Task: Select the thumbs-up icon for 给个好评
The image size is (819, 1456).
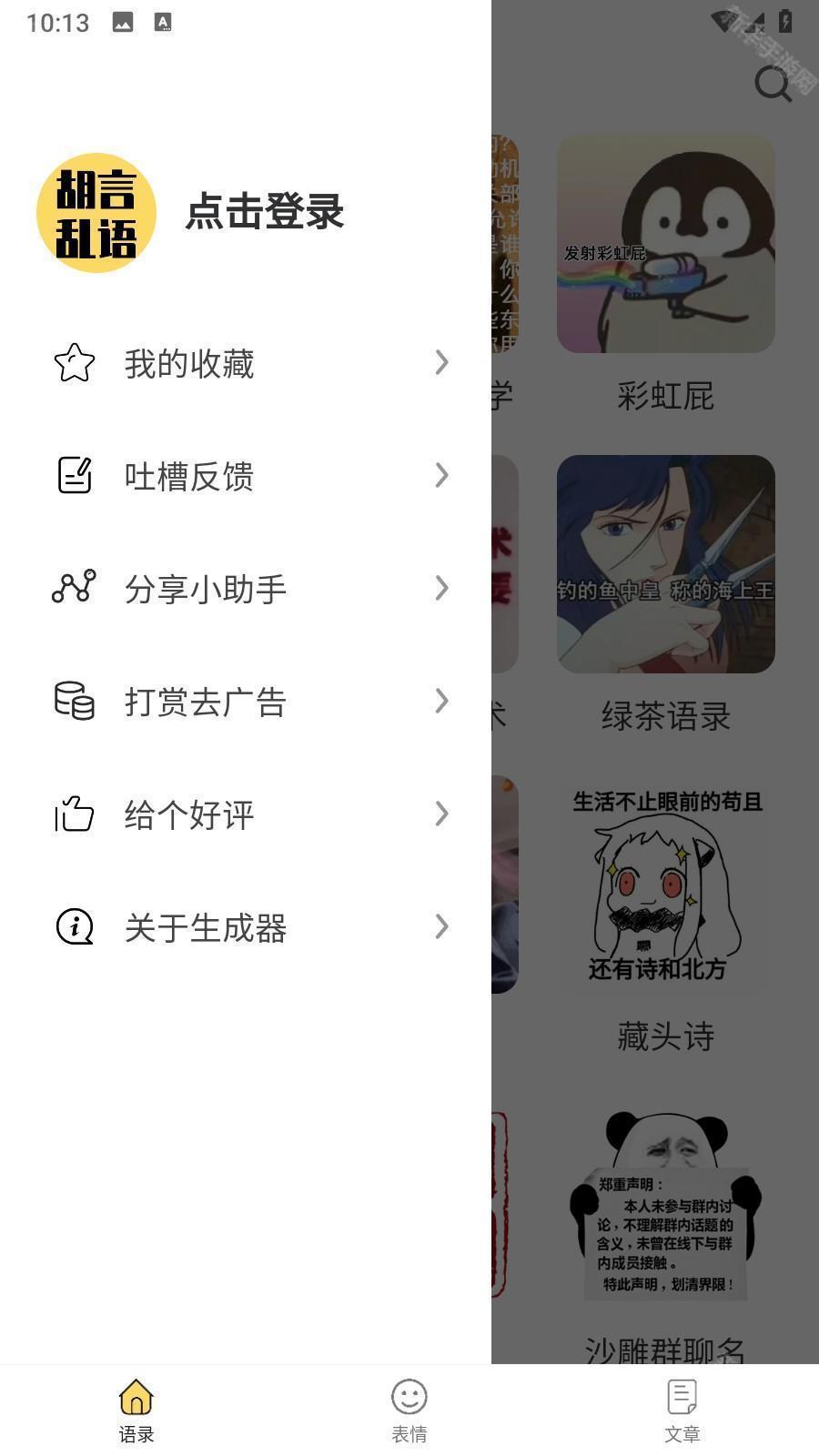Action: tap(74, 814)
